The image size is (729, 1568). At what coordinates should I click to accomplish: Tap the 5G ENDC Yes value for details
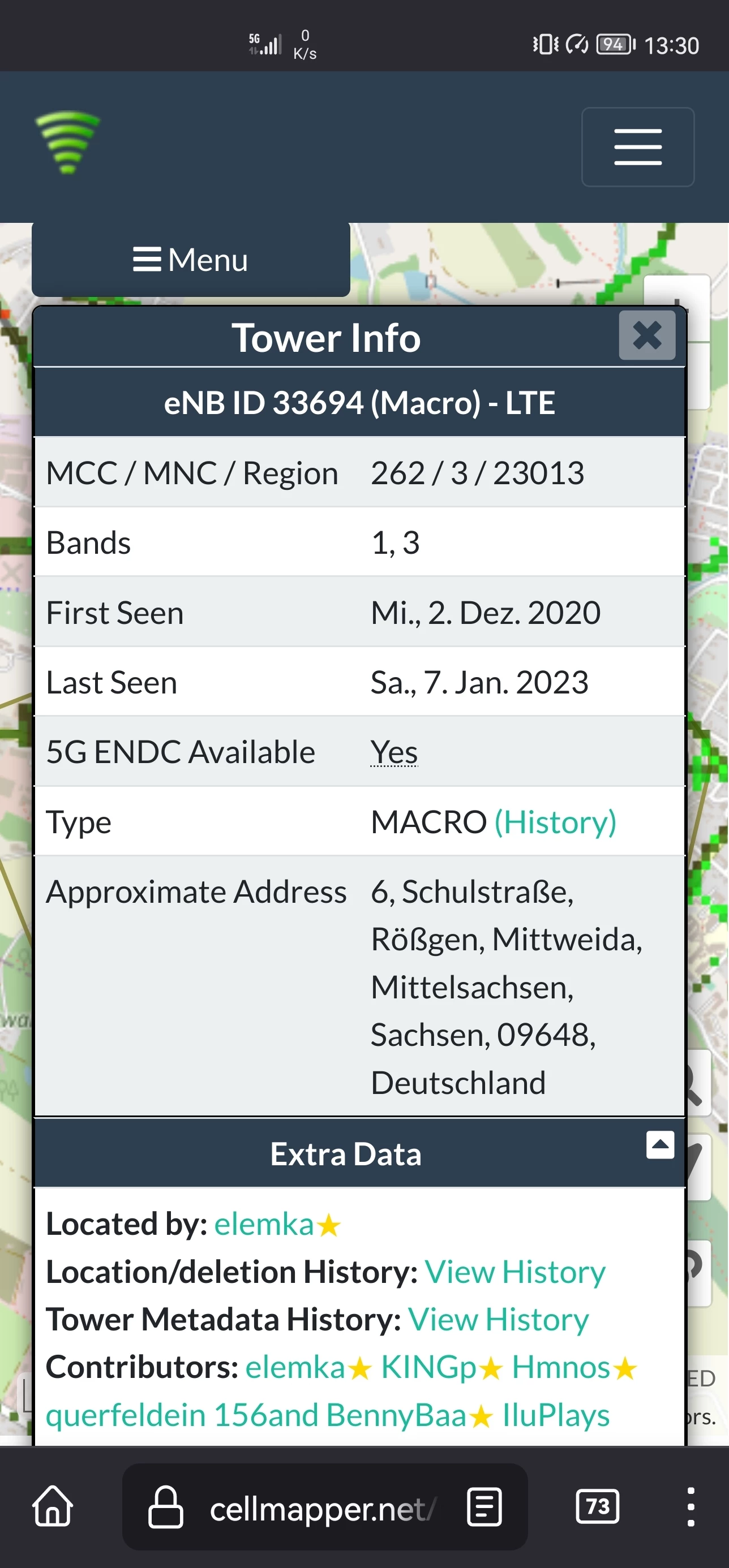(x=394, y=752)
